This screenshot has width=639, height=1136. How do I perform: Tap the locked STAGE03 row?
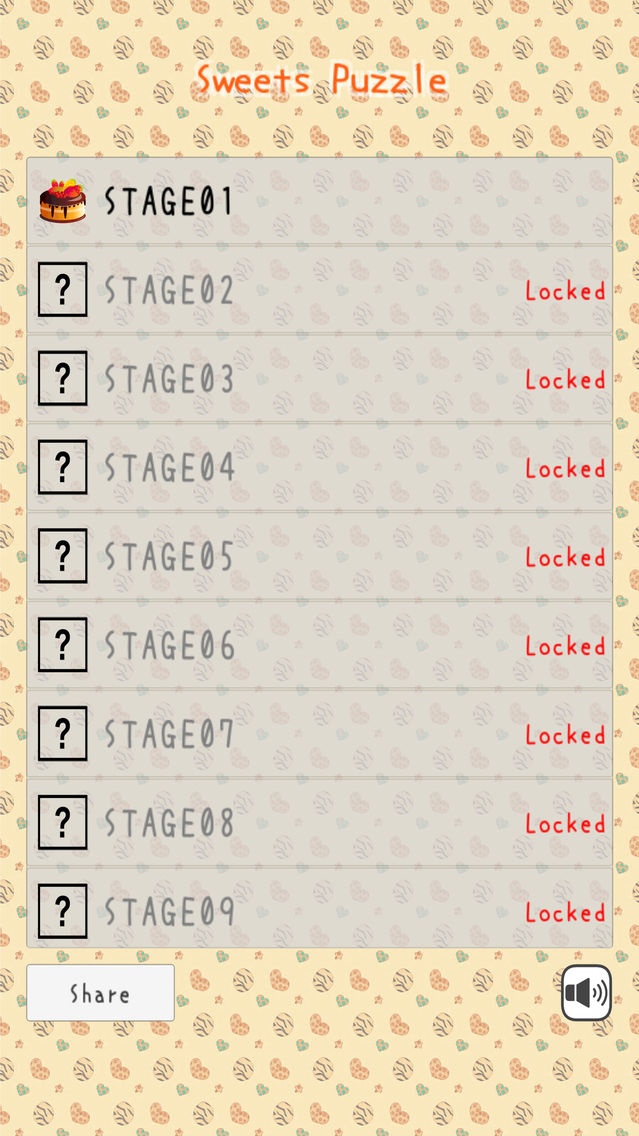point(320,379)
